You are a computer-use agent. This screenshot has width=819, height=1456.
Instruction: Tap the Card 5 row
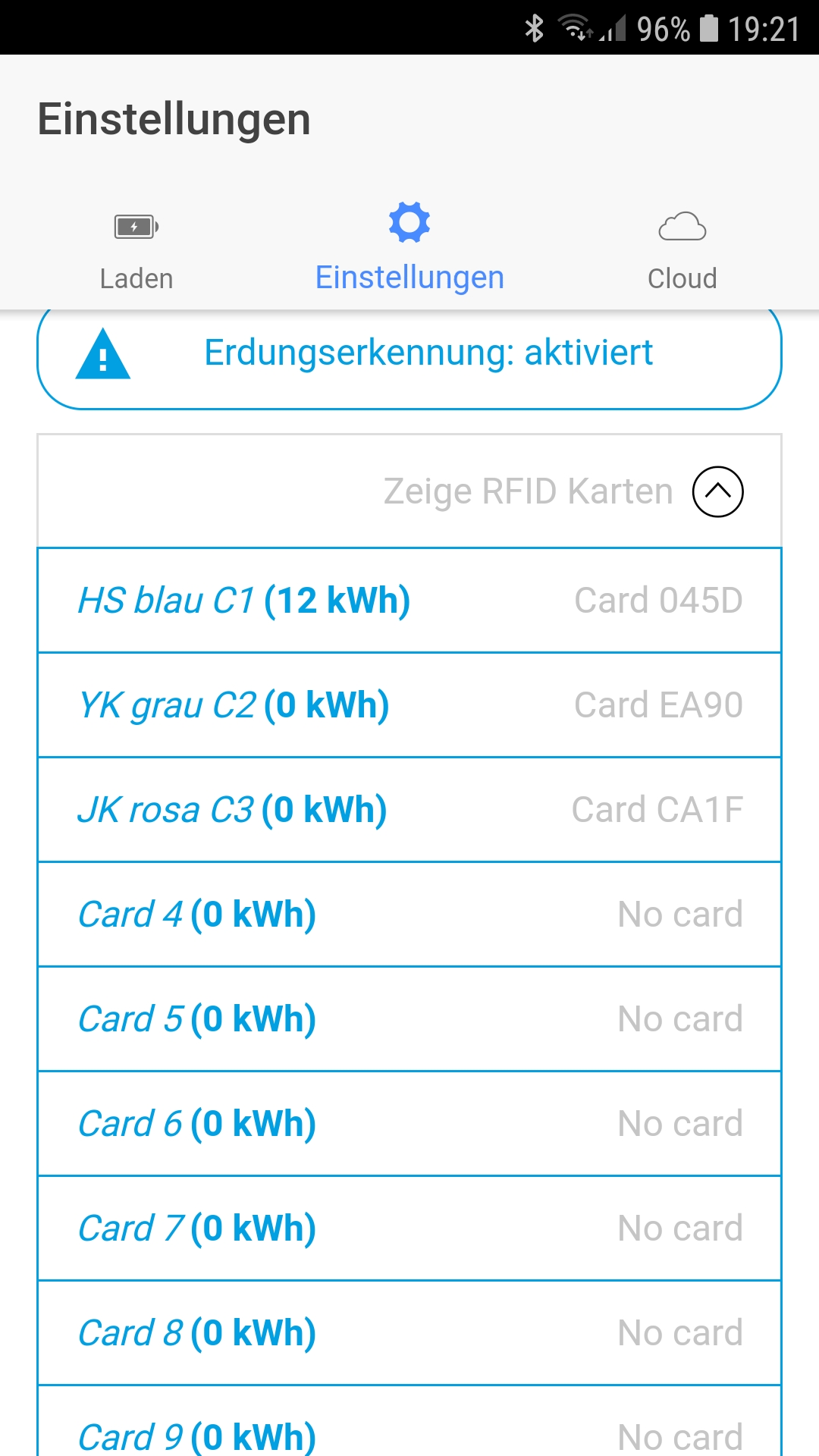tap(409, 1019)
